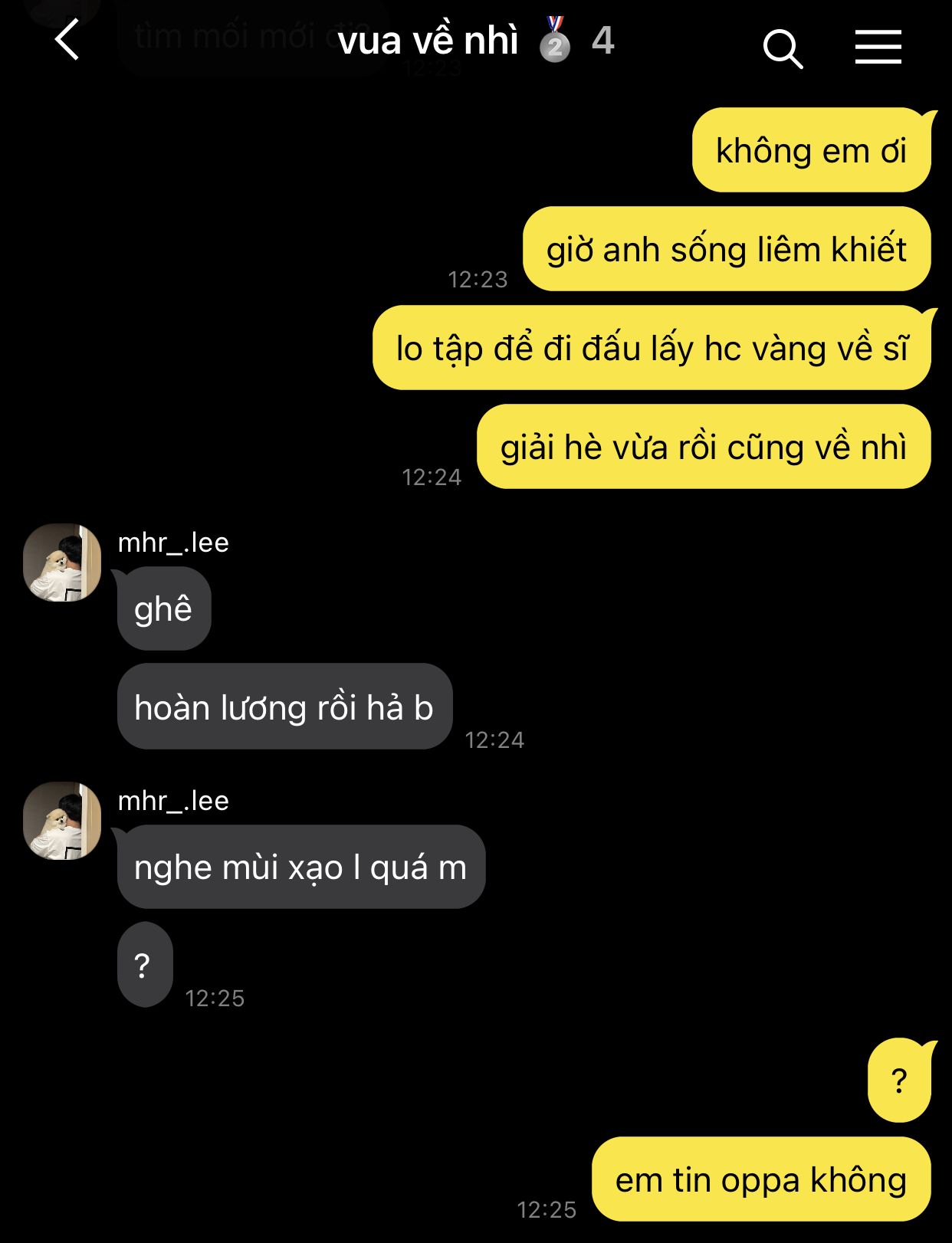952x1243 pixels.
Task: Go back to the chat list
Action: point(67,41)
